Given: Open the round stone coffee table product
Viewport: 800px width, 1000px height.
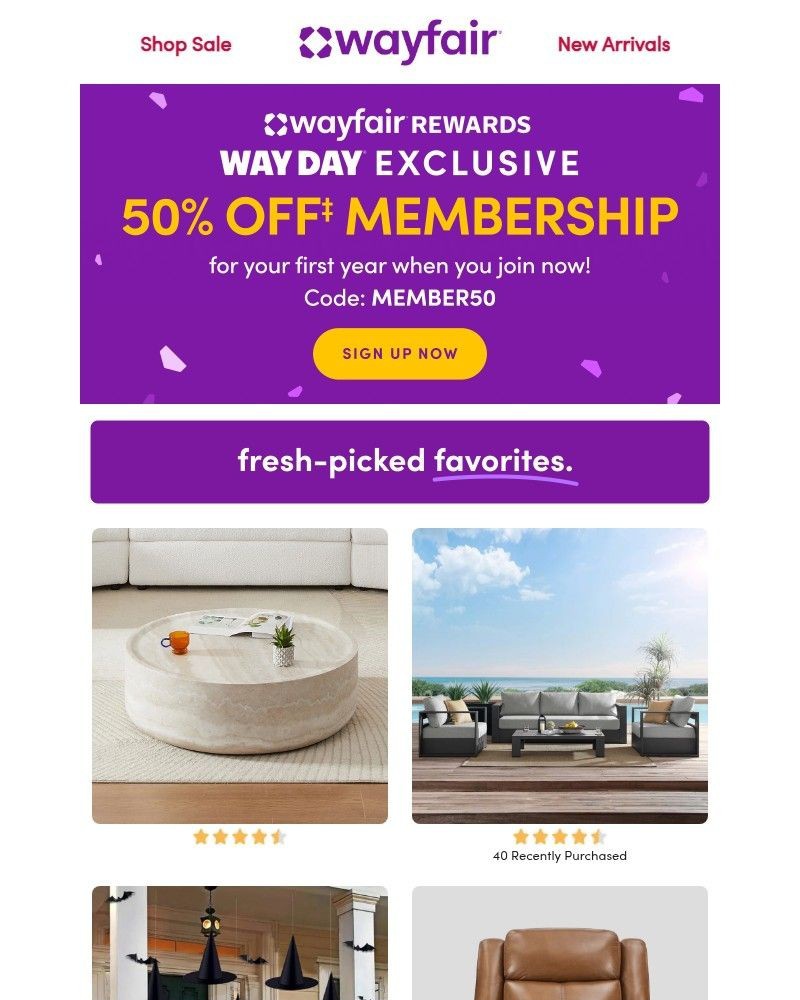Looking at the screenshot, I should [240, 675].
